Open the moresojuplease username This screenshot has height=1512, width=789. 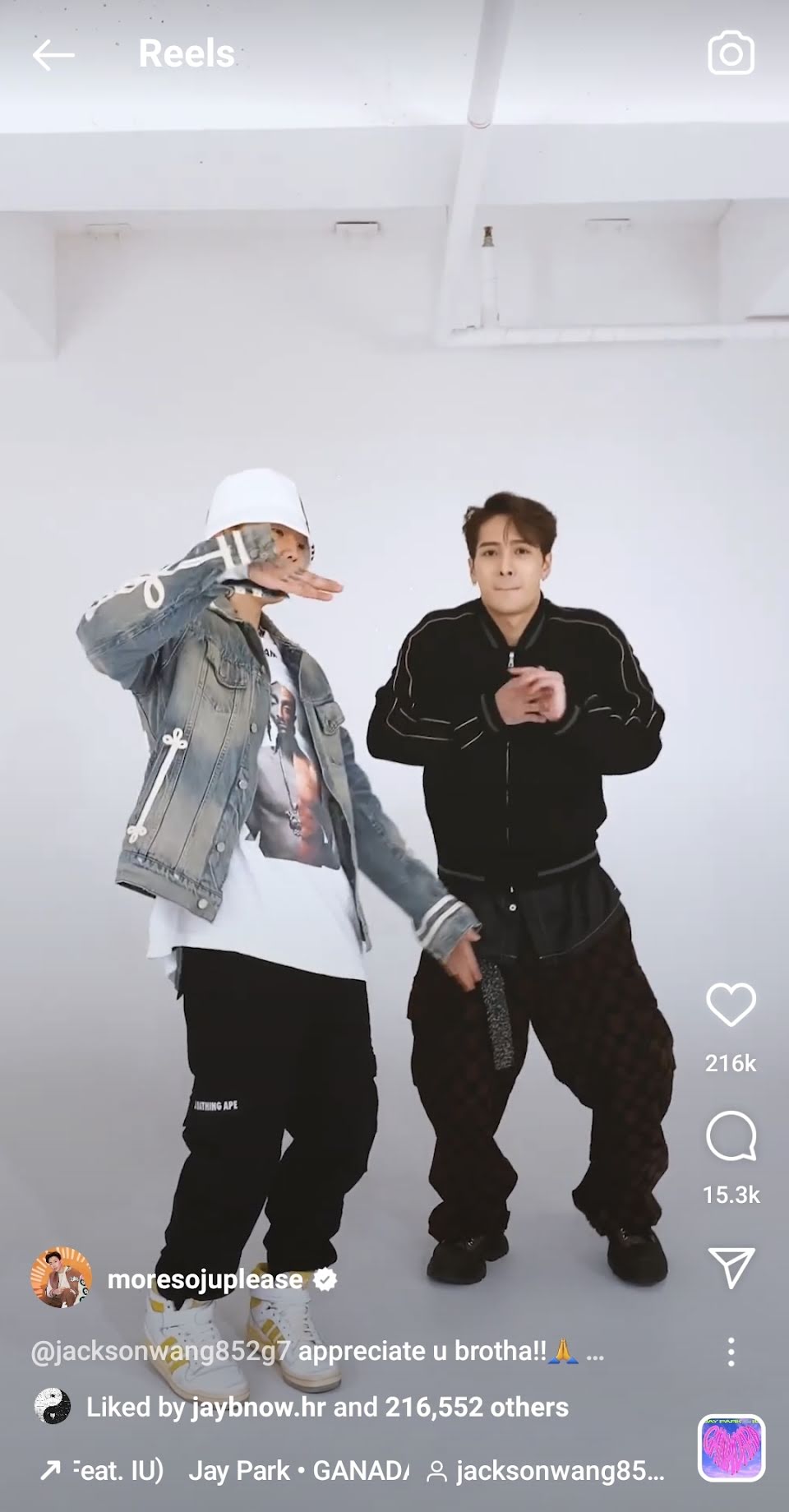pos(205,1279)
